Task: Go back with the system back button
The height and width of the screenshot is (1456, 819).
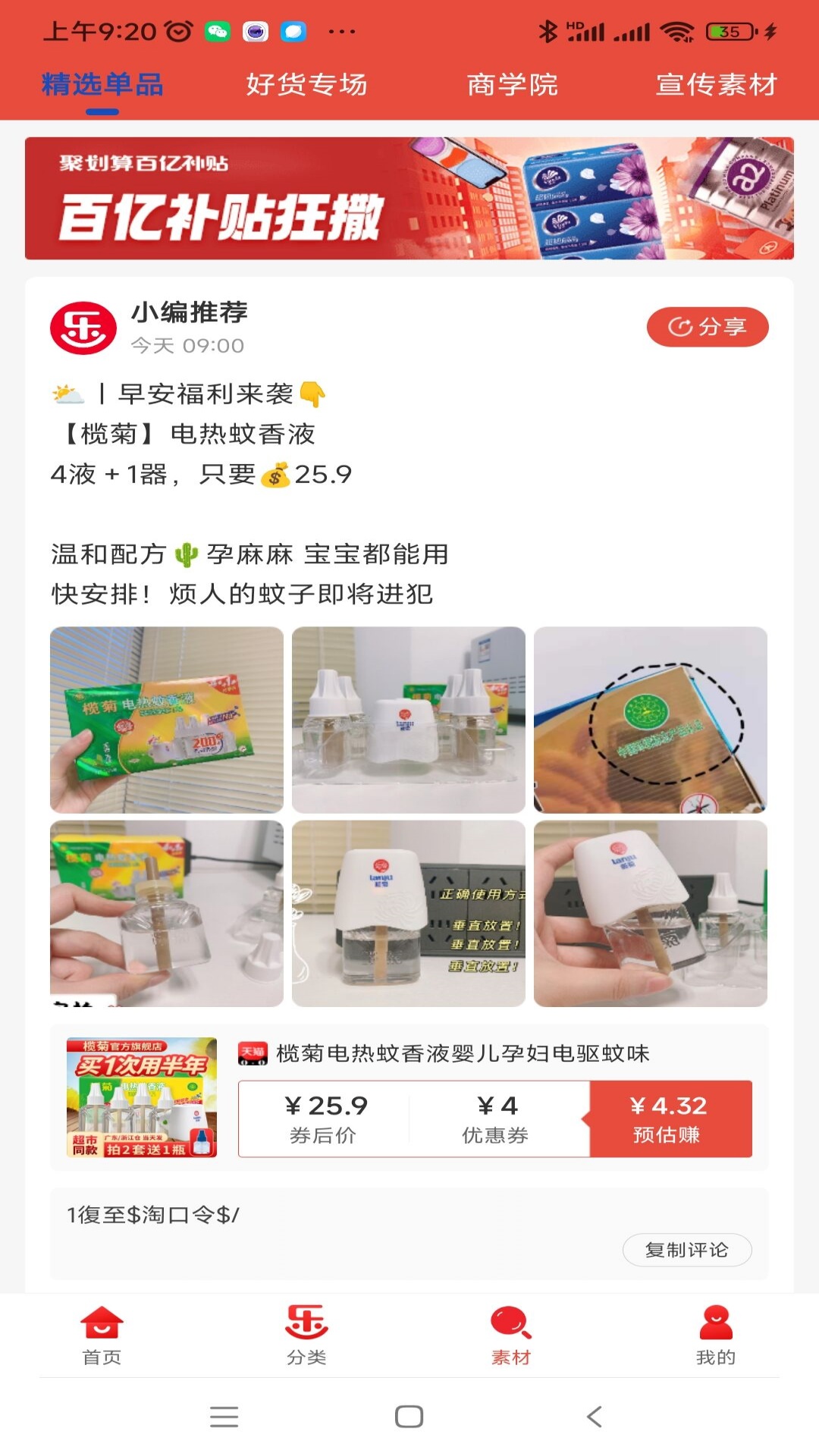Action: (595, 1417)
